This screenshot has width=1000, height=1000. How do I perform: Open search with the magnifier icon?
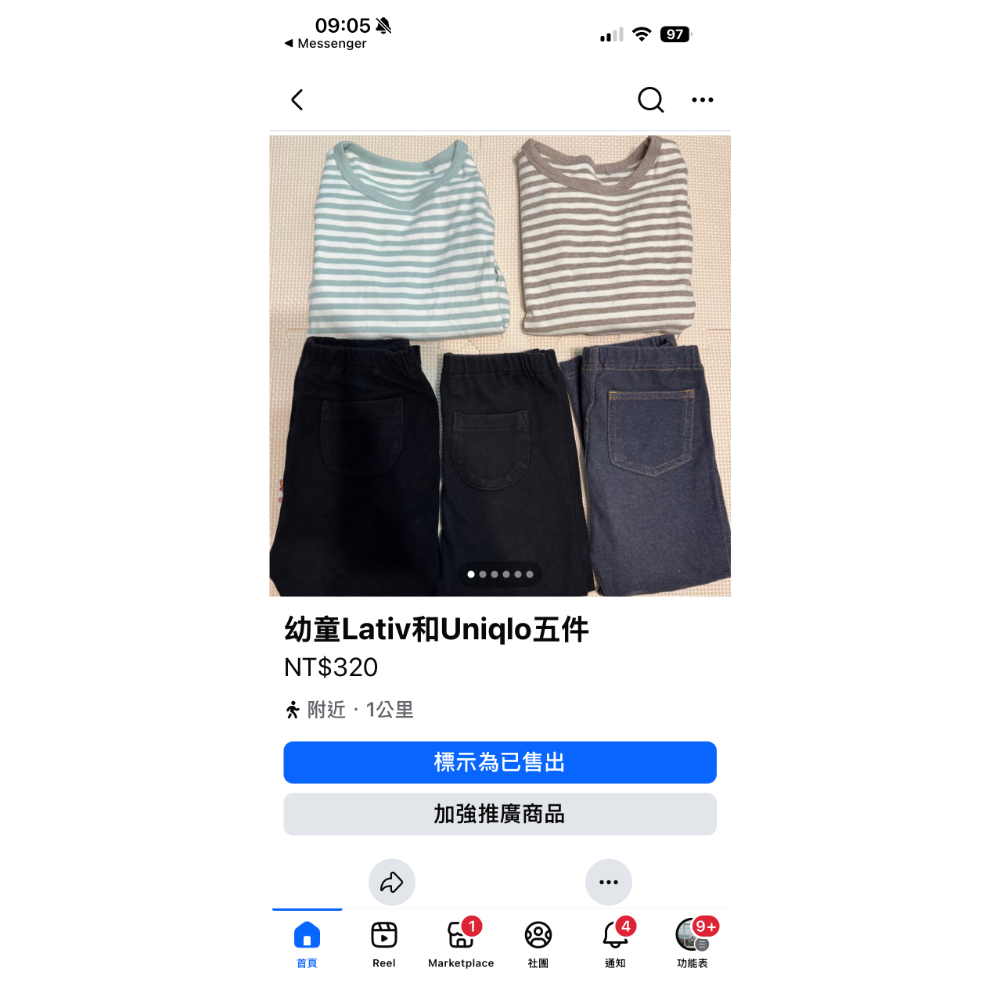tap(650, 100)
